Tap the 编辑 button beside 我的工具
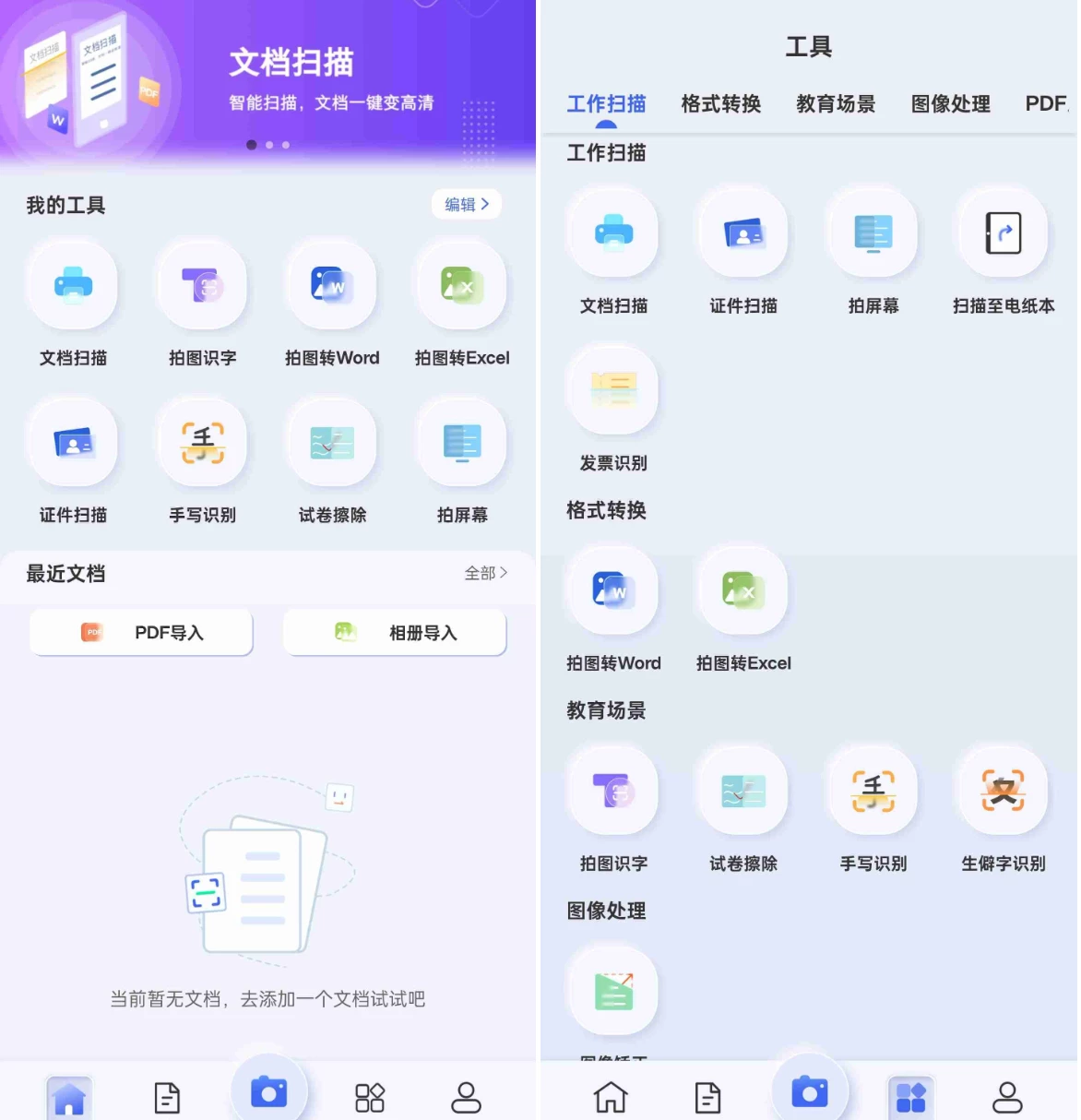Screen dimensions: 1081x1120 point(466,204)
